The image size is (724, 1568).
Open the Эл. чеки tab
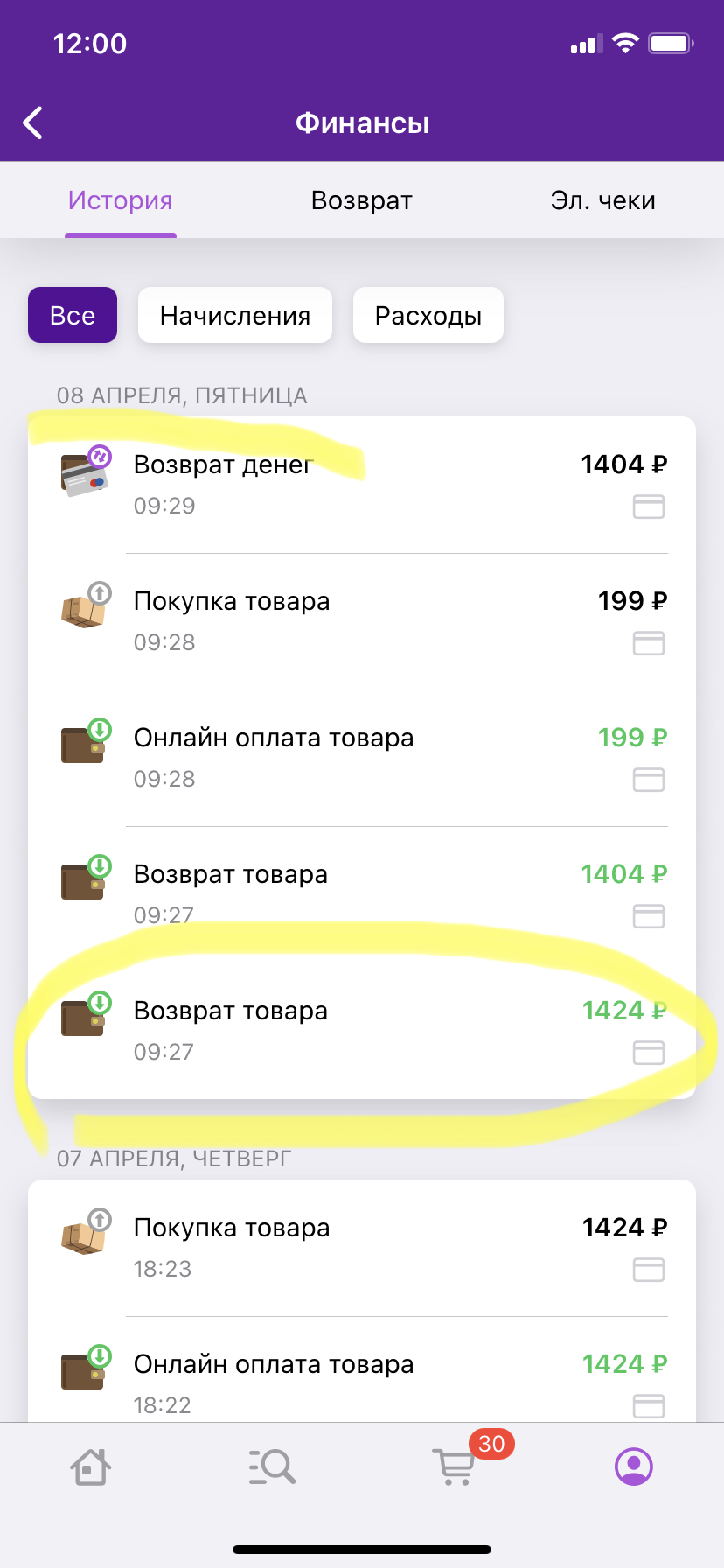pos(602,200)
